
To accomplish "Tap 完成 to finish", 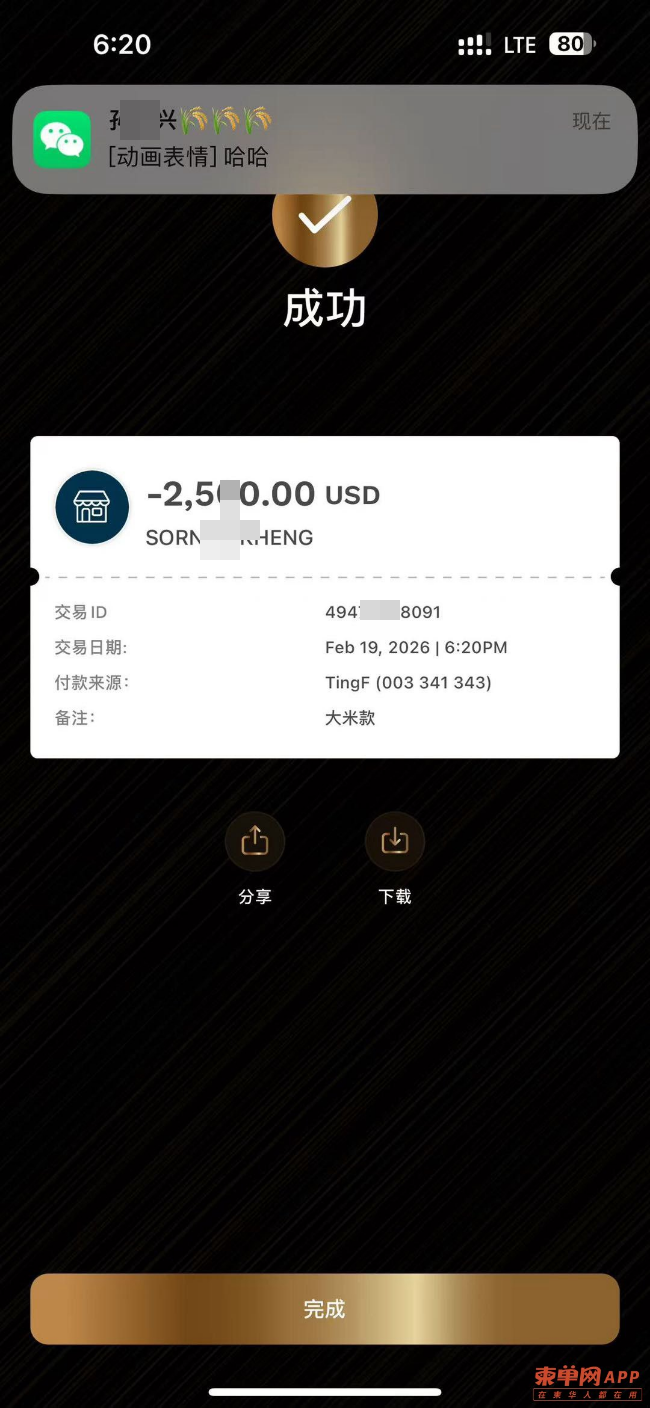I will pos(324,1309).
